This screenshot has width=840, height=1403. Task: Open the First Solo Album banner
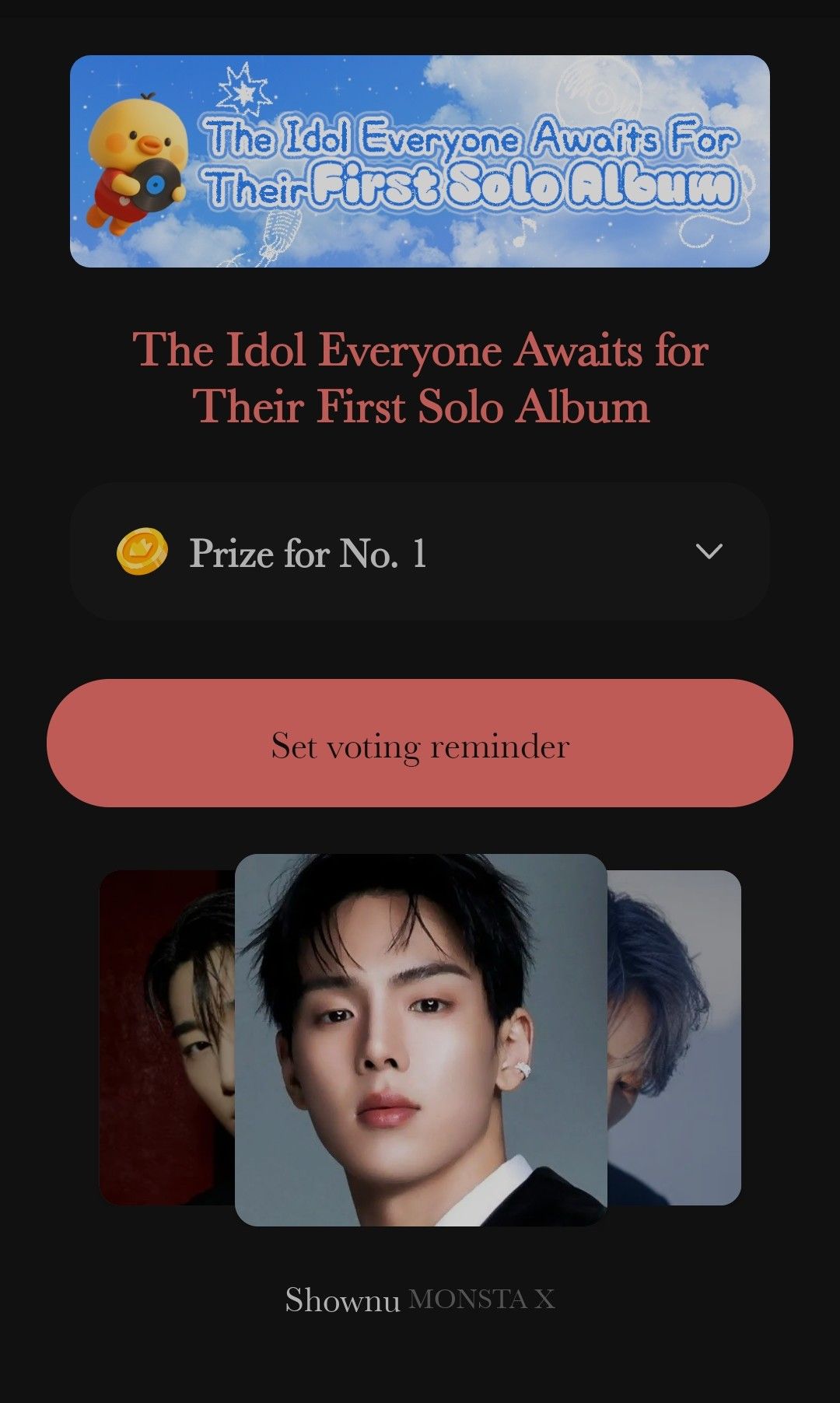[420, 161]
